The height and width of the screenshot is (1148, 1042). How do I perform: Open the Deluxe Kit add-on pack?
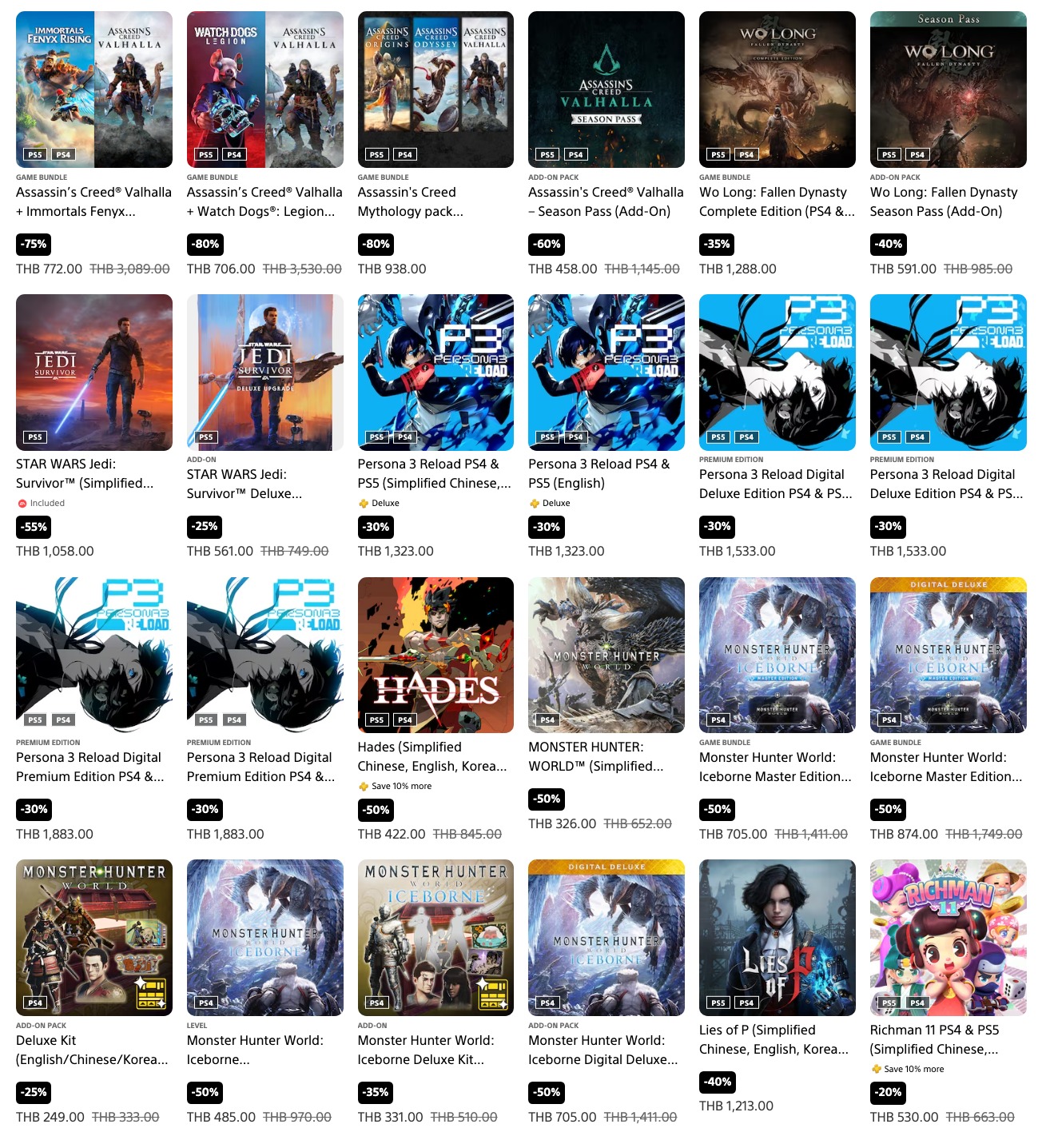click(93, 938)
